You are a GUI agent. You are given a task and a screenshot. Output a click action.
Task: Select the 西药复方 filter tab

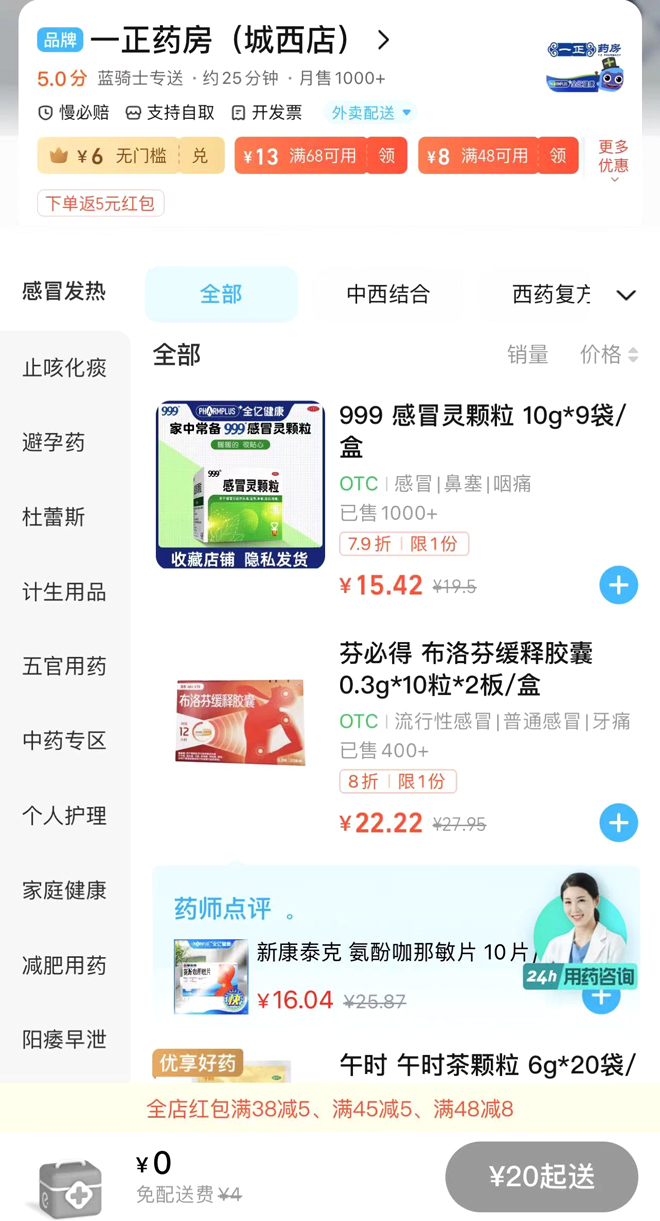coord(551,294)
